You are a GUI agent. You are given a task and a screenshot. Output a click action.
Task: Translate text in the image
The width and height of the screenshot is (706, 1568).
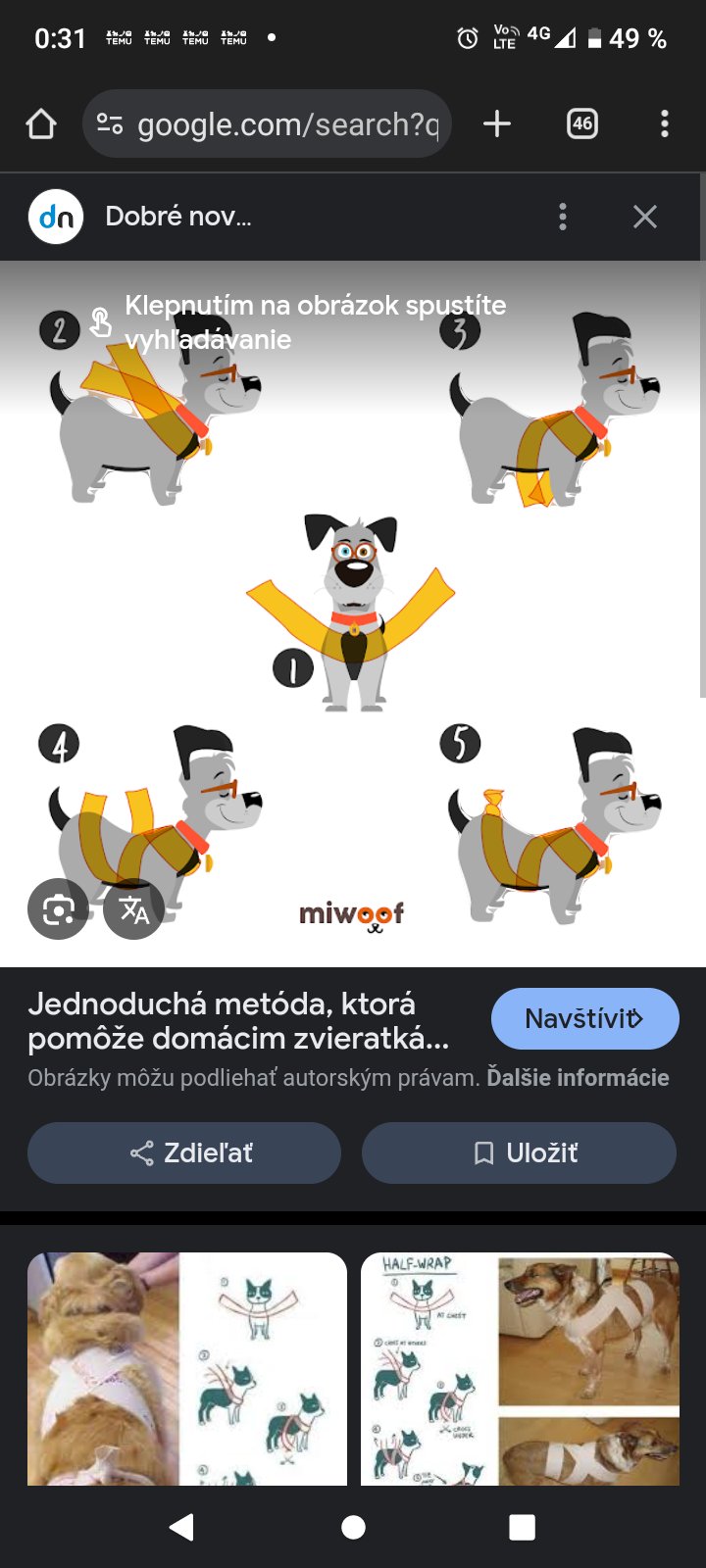pyautogui.click(x=133, y=910)
